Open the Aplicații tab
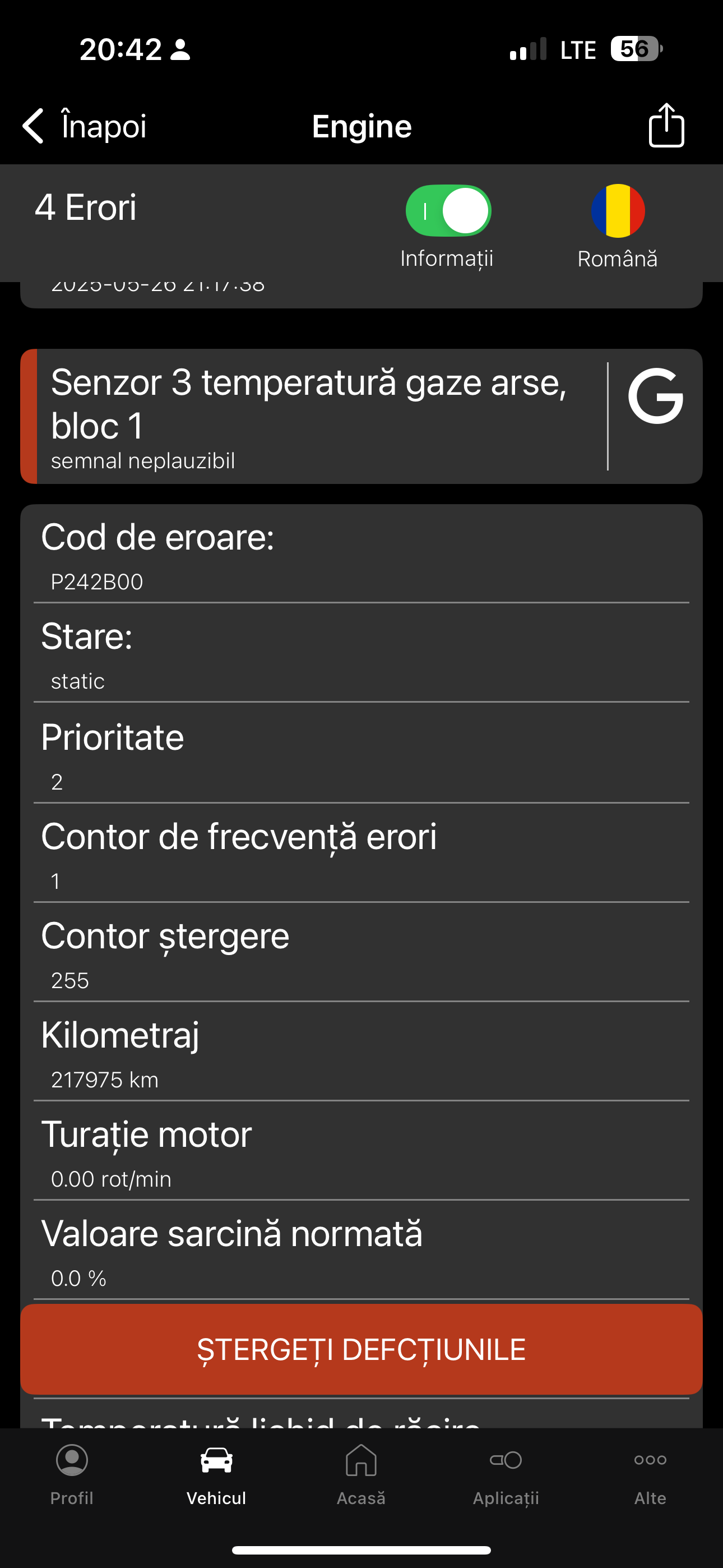This screenshot has height=1568, width=723. (506, 1475)
